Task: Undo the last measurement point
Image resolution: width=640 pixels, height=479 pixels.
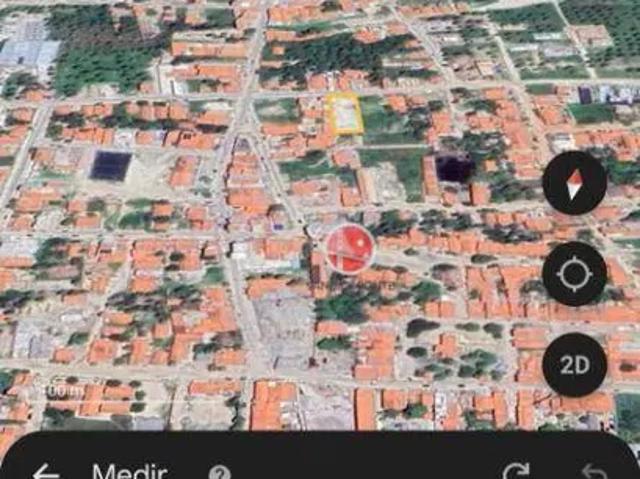Action: 595,472
